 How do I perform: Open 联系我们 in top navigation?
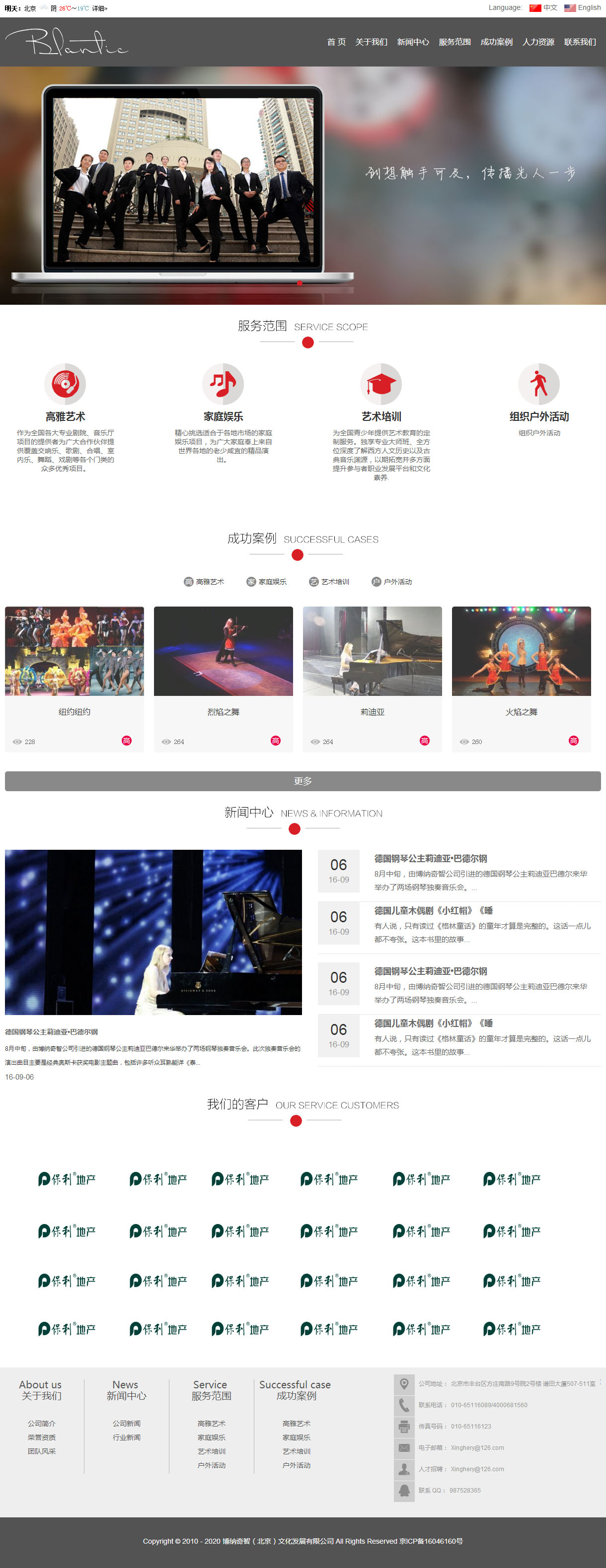(x=579, y=42)
